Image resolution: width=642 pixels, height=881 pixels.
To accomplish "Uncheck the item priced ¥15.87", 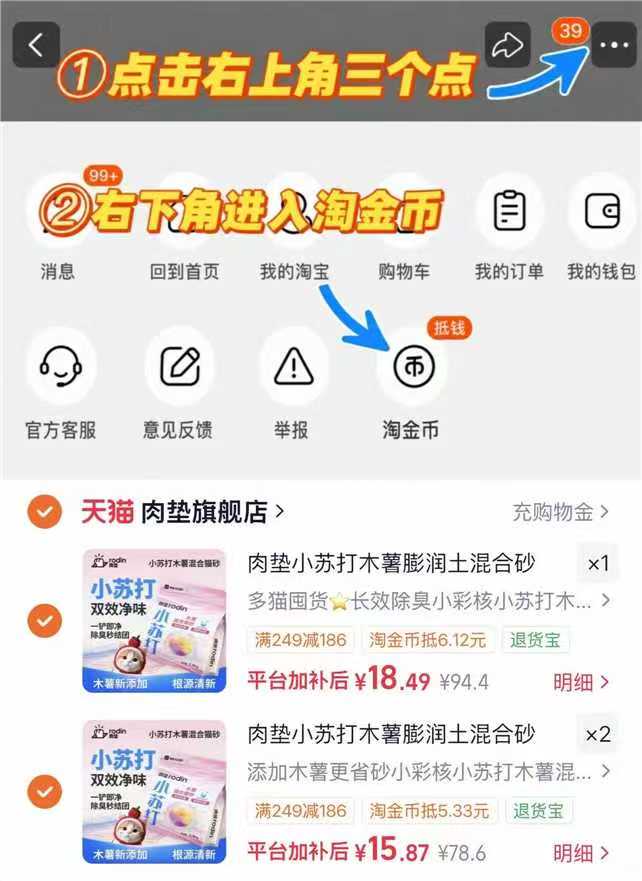I will click(44, 792).
